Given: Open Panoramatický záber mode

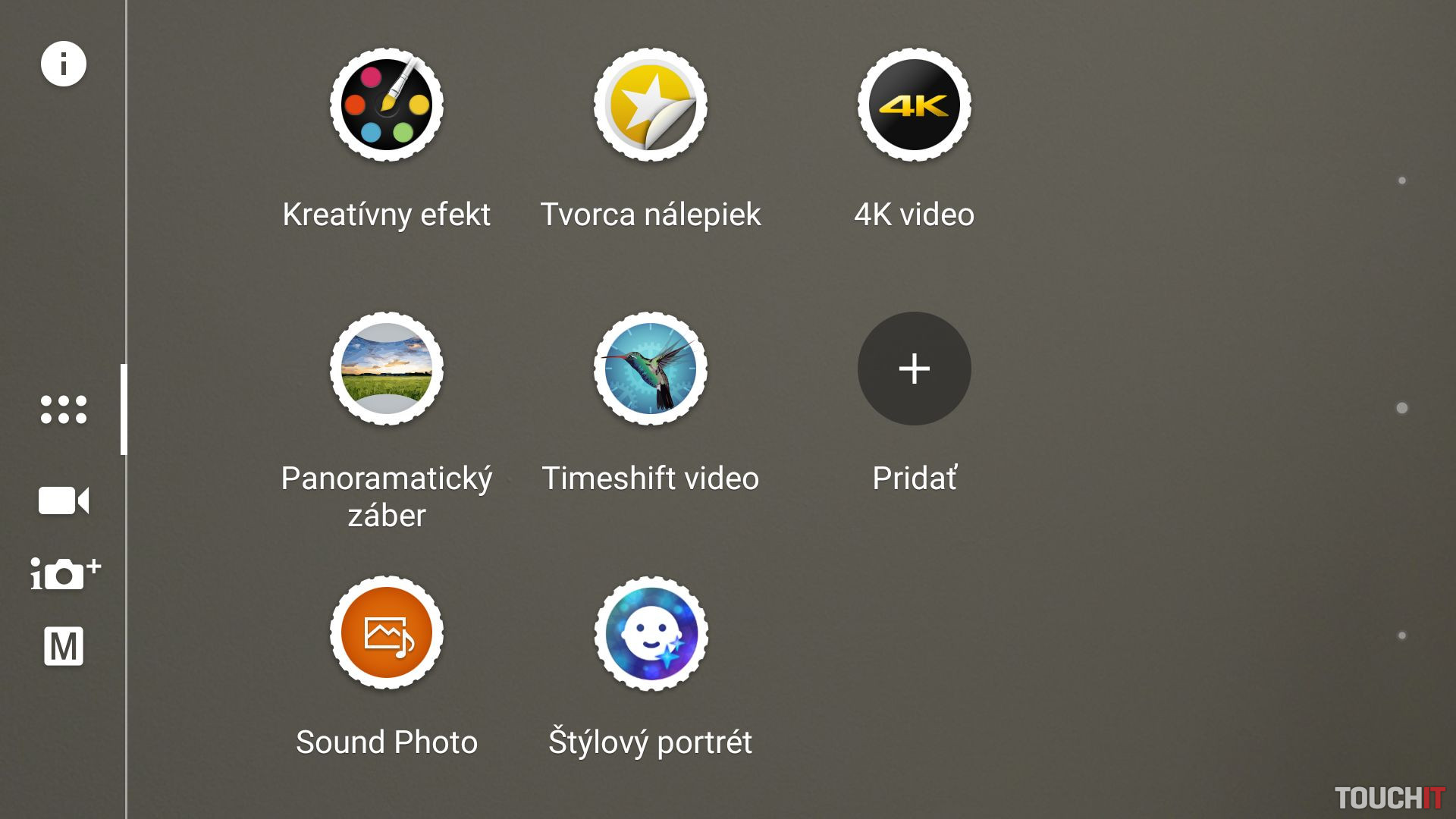Looking at the screenshot, I should click(x=387, y=369).
